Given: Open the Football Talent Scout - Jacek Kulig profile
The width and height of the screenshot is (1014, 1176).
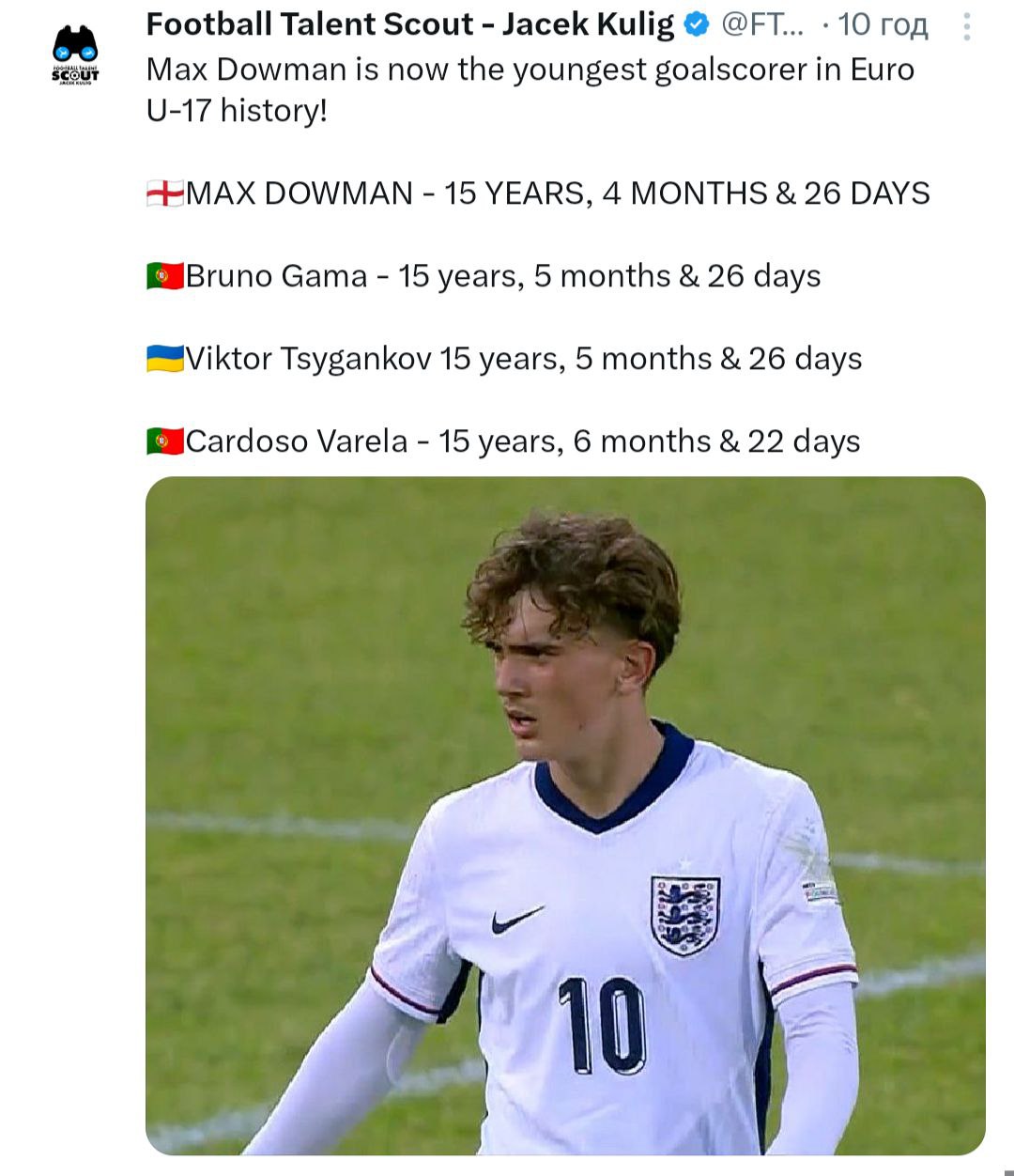Looking at the screenshot, I should (x=409, y=25).
